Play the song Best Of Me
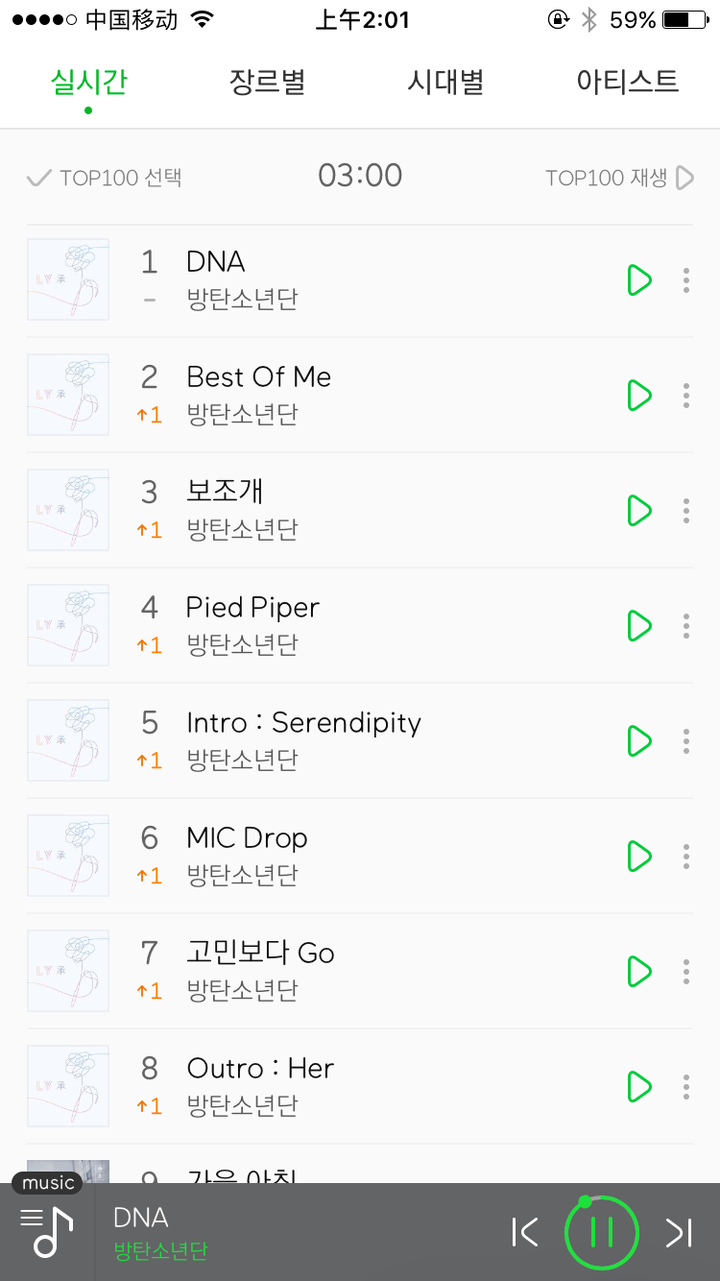 [639, 395]
